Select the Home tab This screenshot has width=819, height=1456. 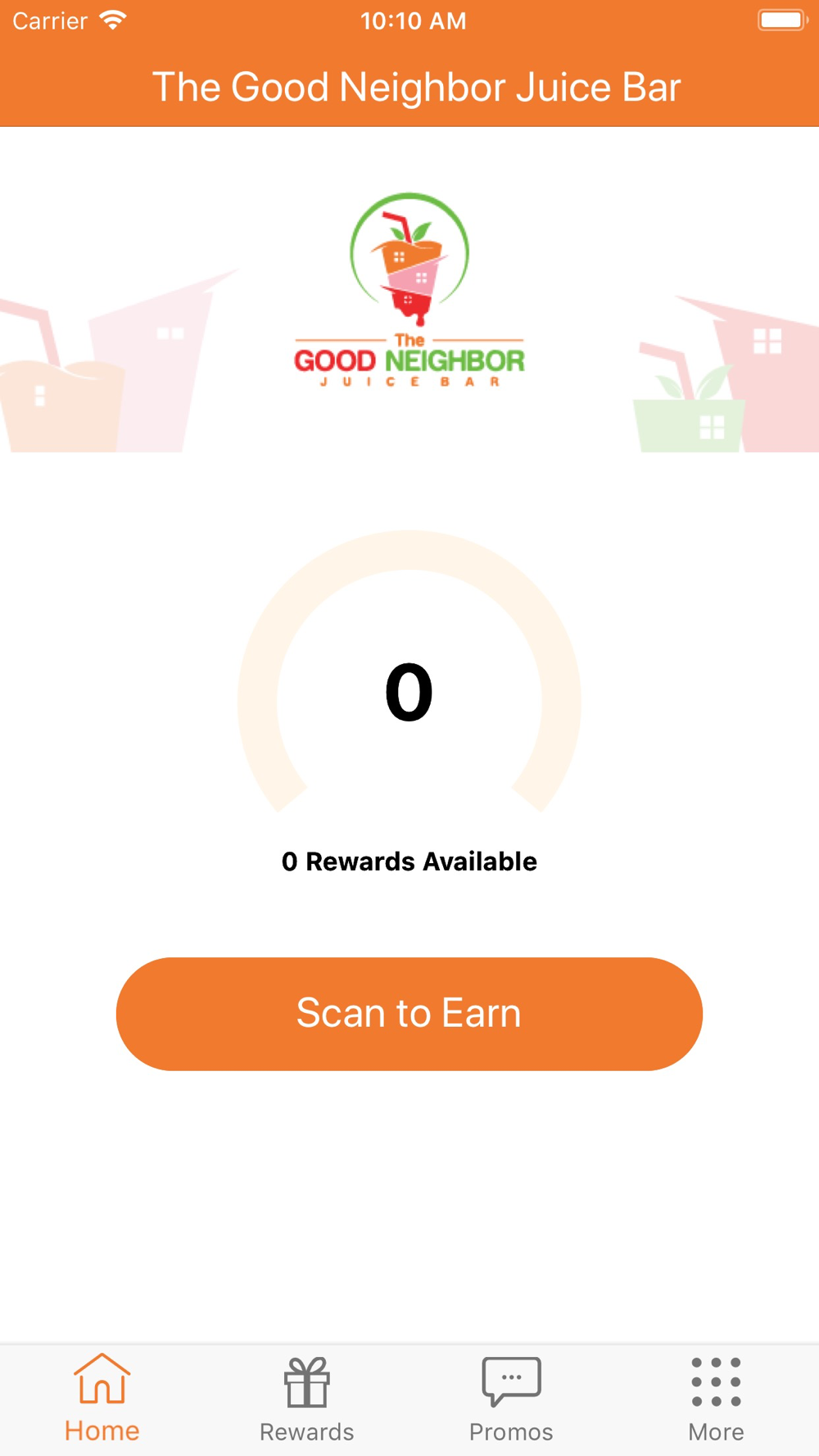coord(102,1399)
